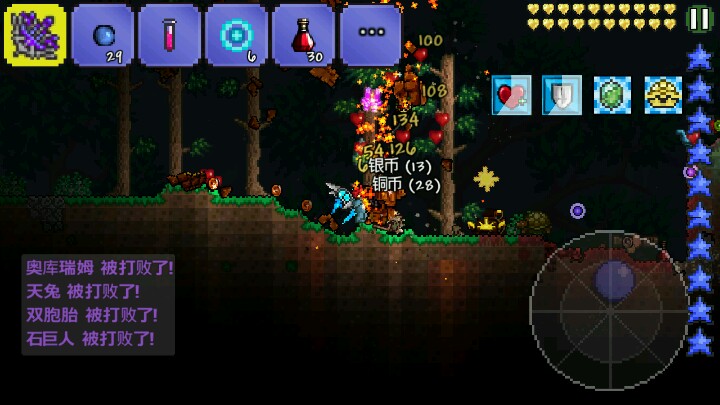This screenshot has height=405, width=720.
Task: Select the blue gel slot with 29
Action: (x=103, y=35)
